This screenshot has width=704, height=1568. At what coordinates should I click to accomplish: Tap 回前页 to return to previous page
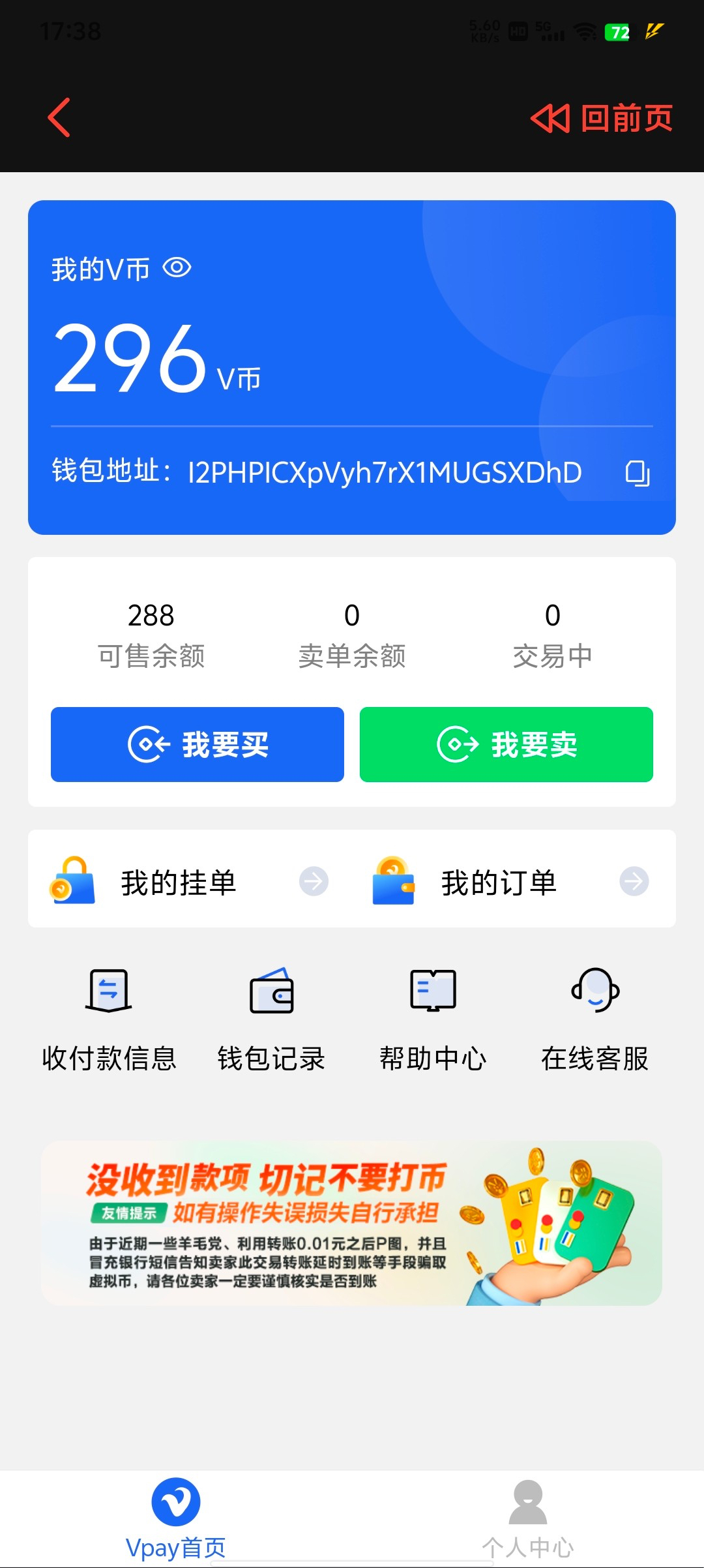(602, 118)
